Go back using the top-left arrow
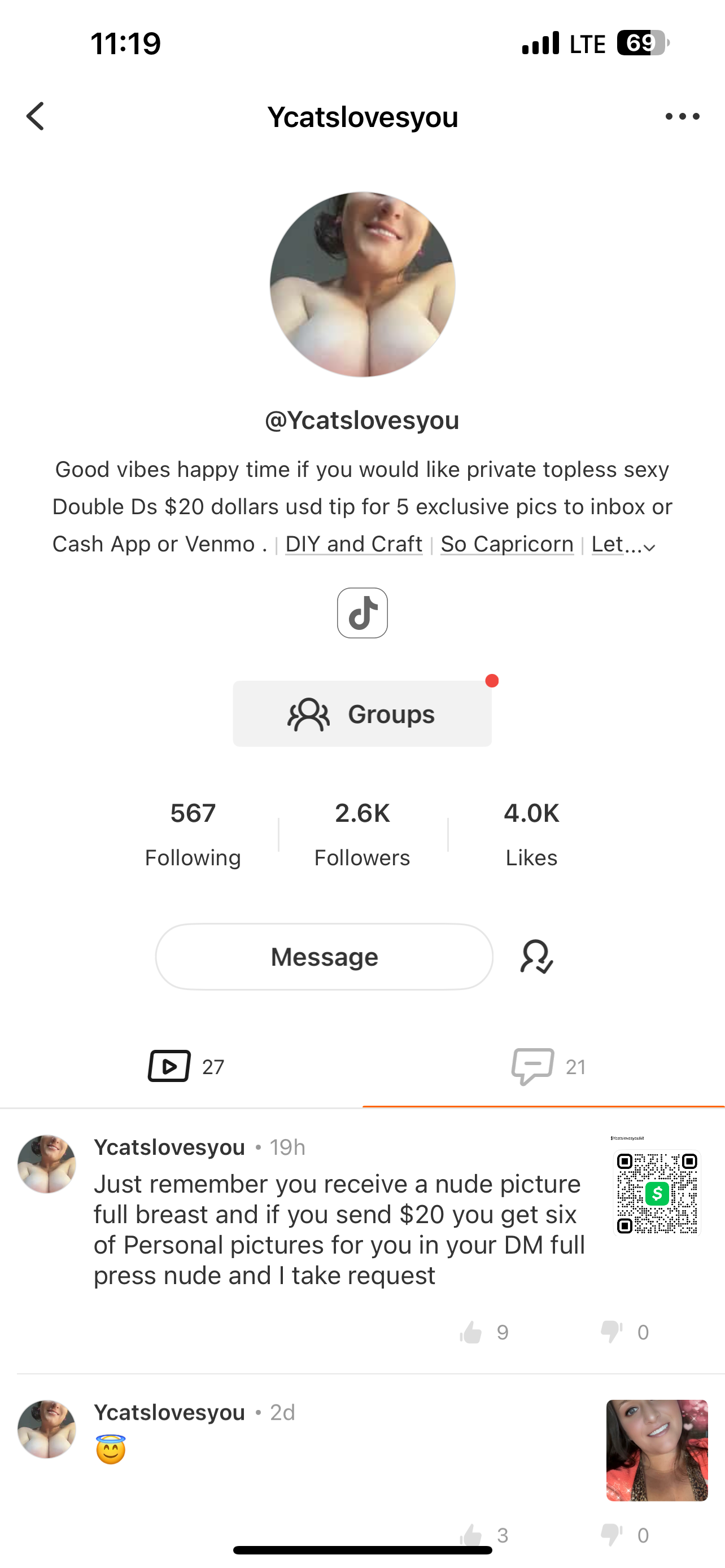 click(x=36, y=116)
